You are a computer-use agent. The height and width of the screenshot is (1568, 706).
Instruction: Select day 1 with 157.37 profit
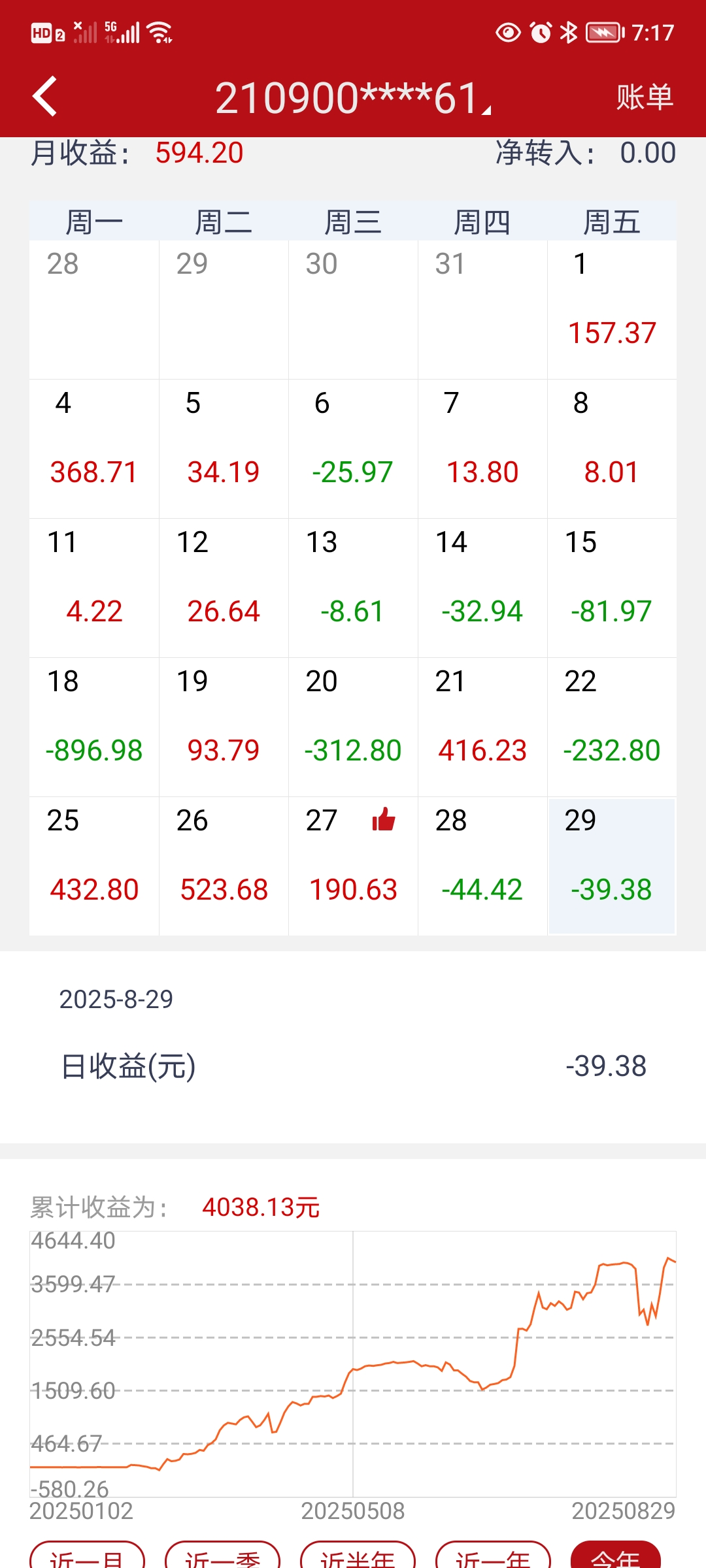tap(612, 309)
